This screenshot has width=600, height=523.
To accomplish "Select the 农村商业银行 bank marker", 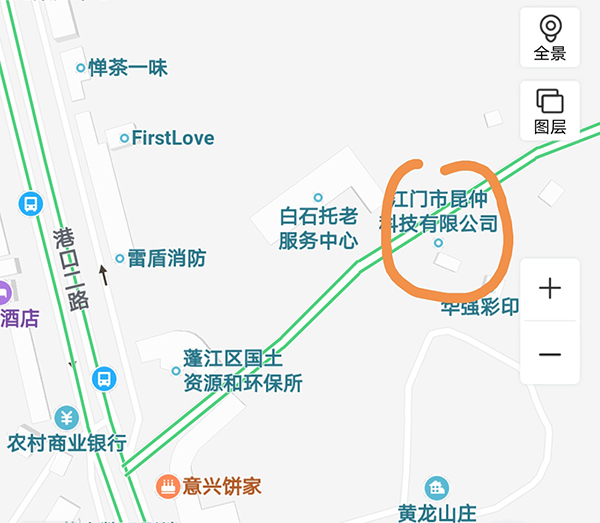I will click(67, 417).
